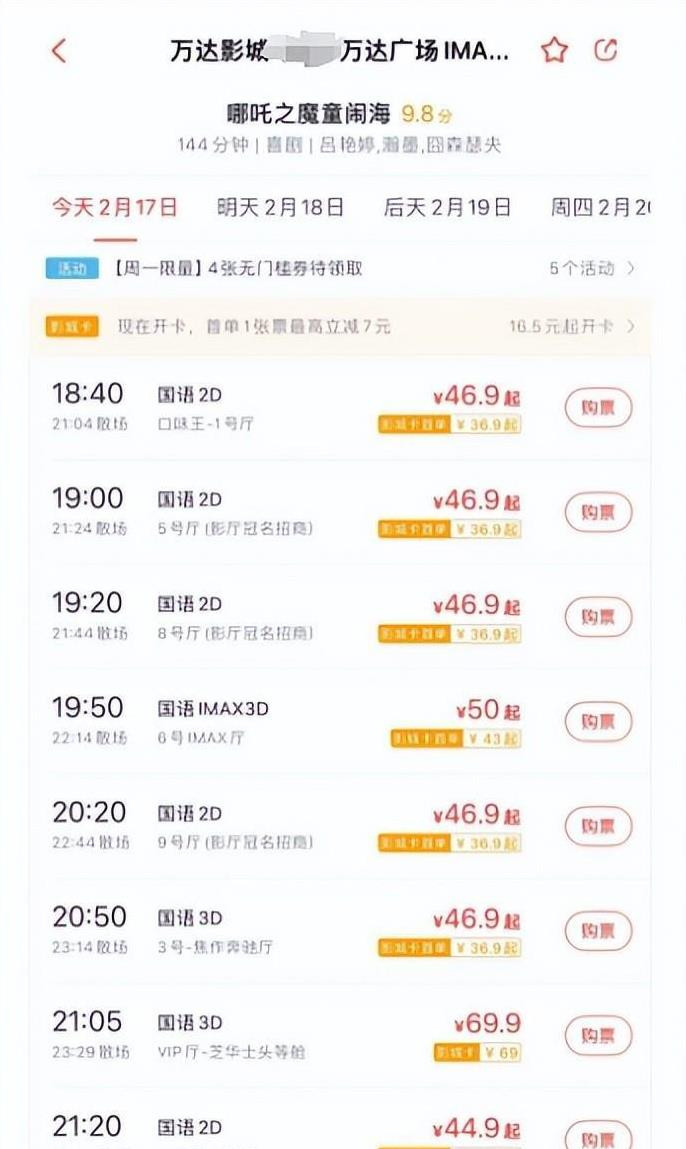The width and height of the screenshot is (686, 1149).
Task: Buy a ticket for the 20:50 3D showing
Action: click(x=598, y=931)
